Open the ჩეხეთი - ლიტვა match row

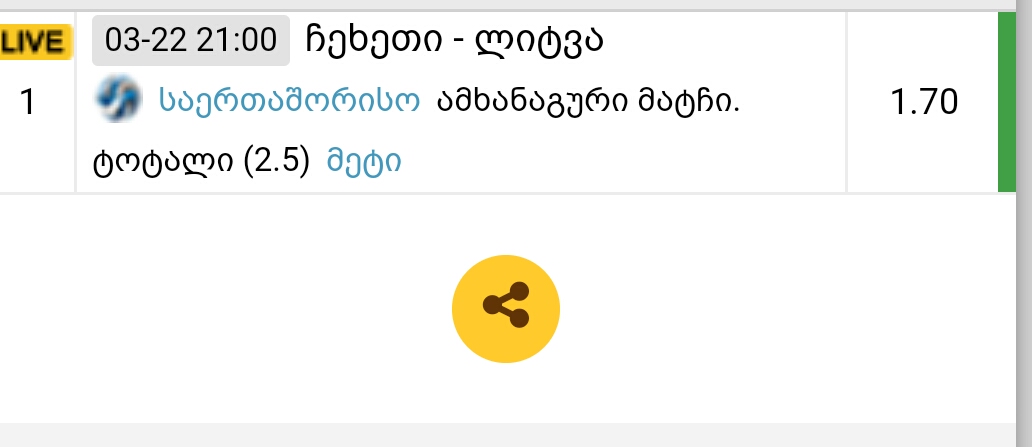453,40
